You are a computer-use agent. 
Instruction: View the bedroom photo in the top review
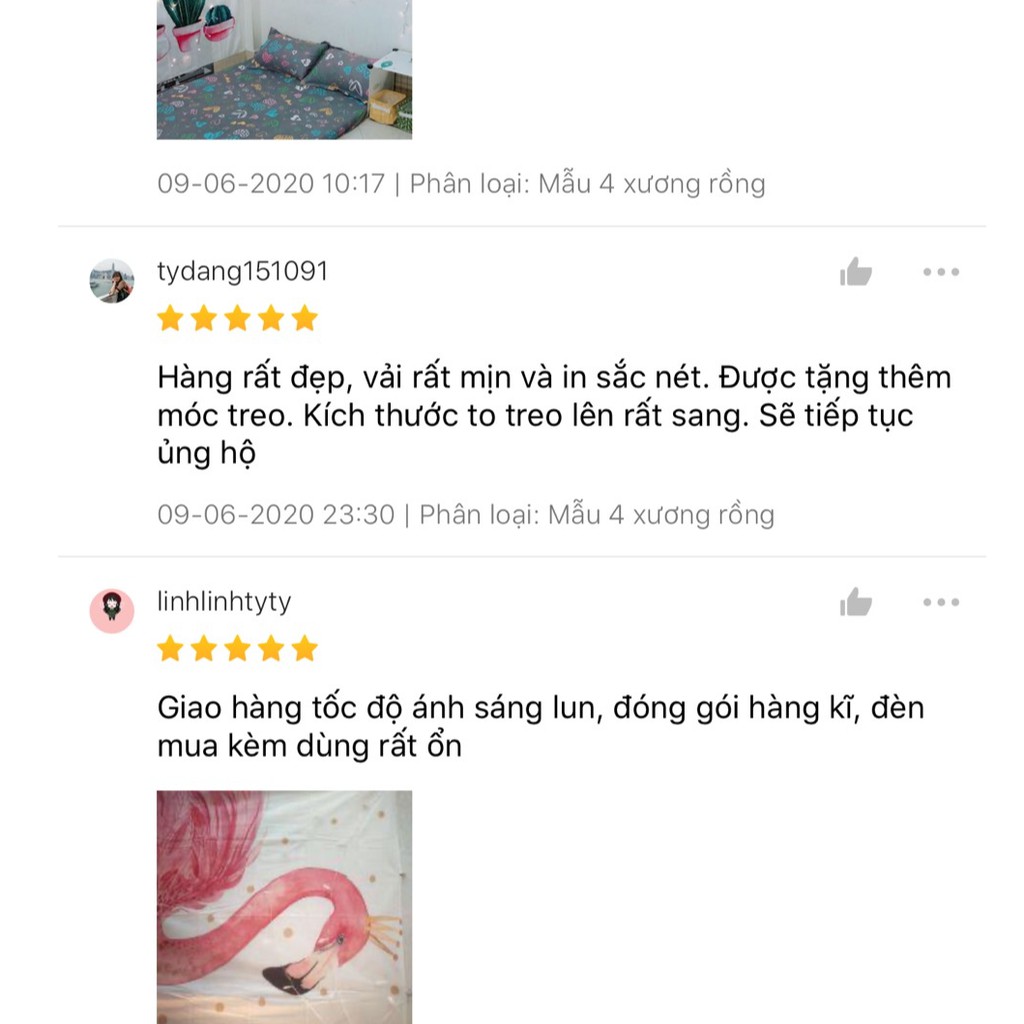(x=284, y=68)
